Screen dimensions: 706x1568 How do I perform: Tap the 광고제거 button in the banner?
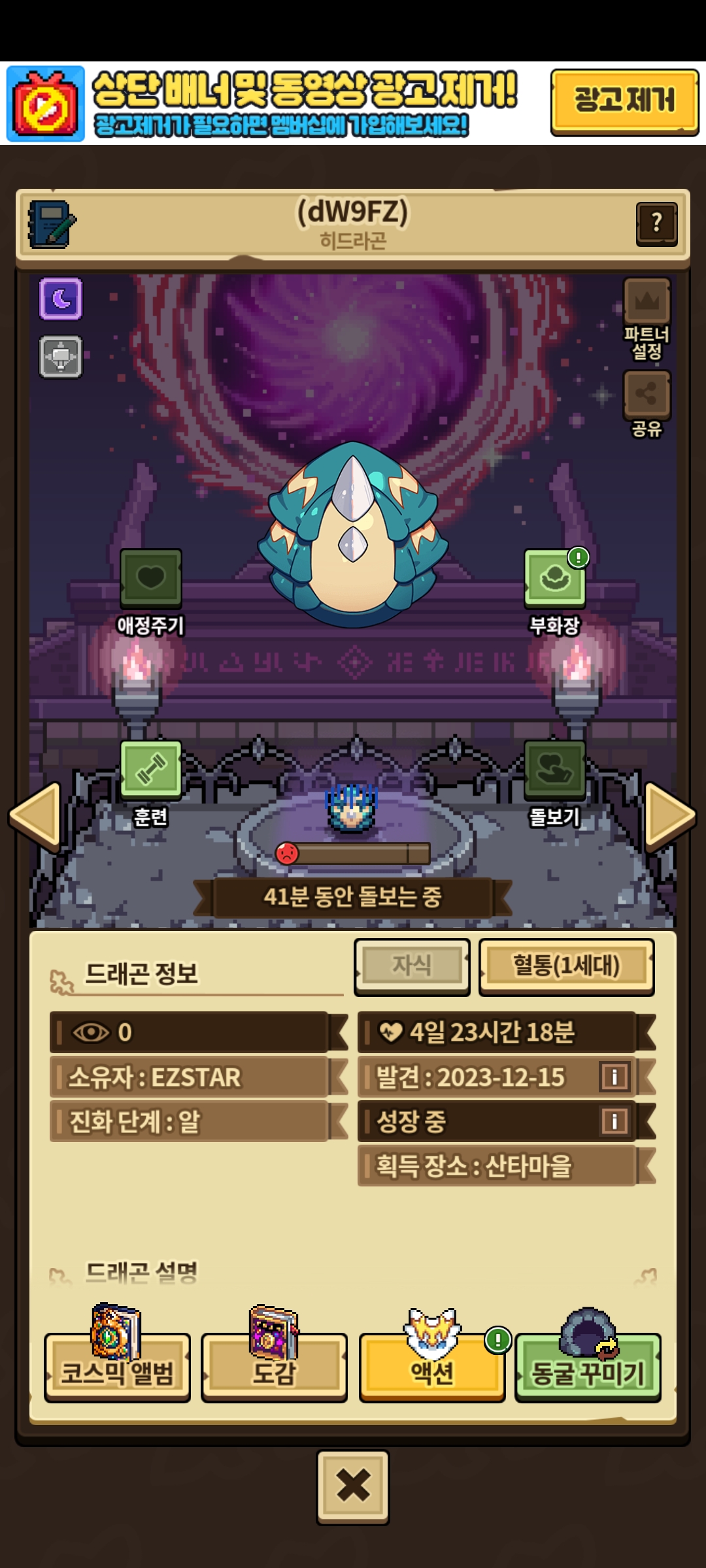(x=624, y=101)
